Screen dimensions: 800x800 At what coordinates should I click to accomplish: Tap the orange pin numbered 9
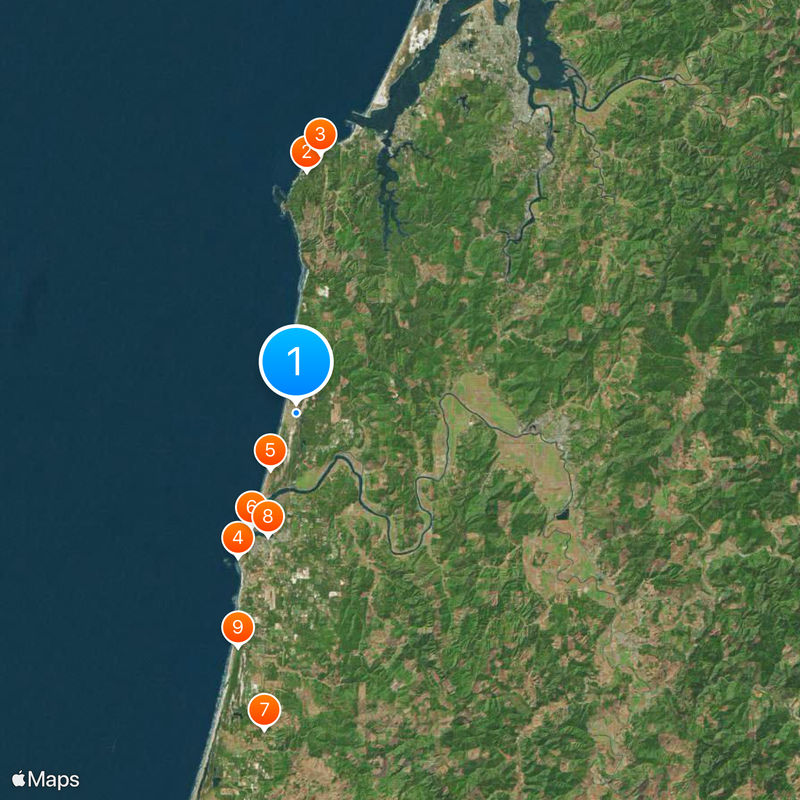(x=237, y=628)
